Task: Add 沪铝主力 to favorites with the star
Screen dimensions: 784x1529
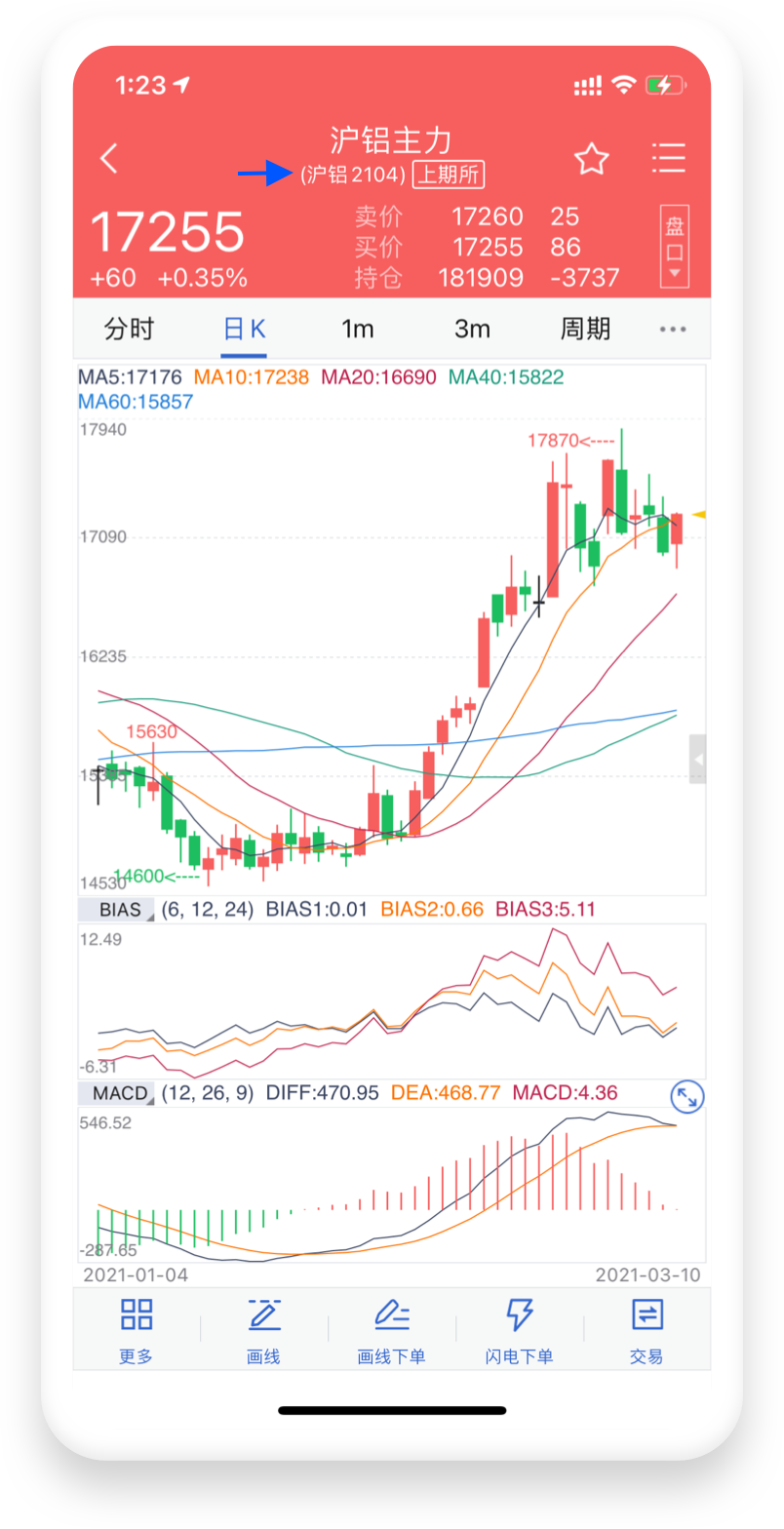Action: (591, 159)
